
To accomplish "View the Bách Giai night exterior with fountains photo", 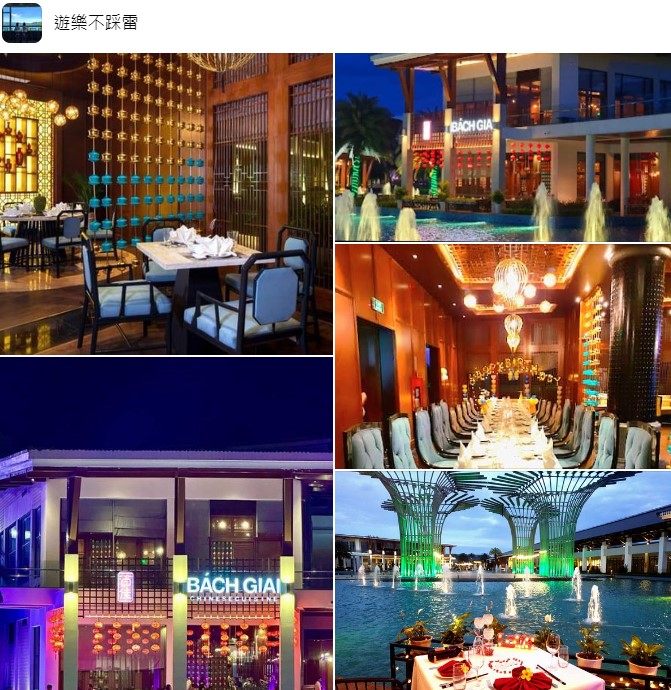I will tap(502, 147).
